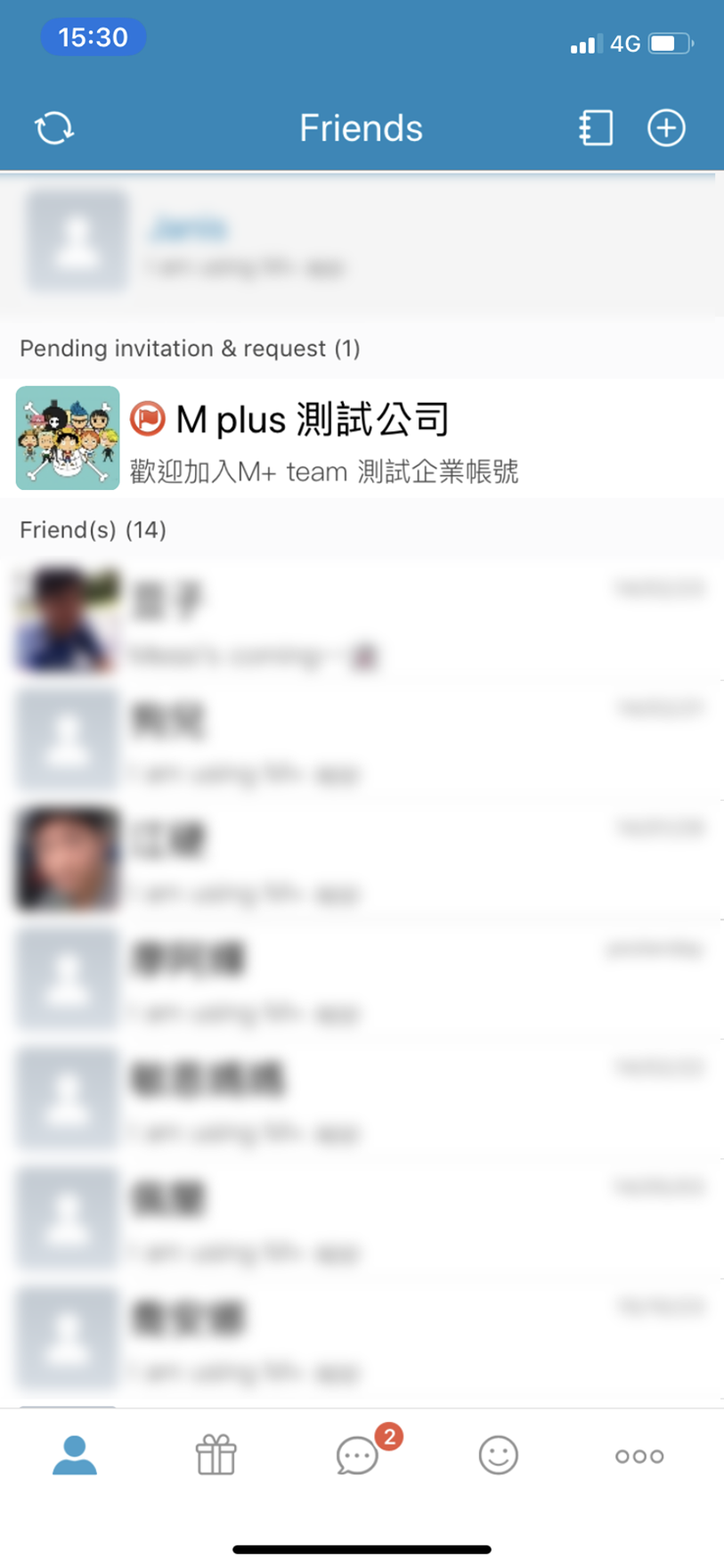Open own profile row at top
Screen dimensions: 724x1568
tap(362, 243)
